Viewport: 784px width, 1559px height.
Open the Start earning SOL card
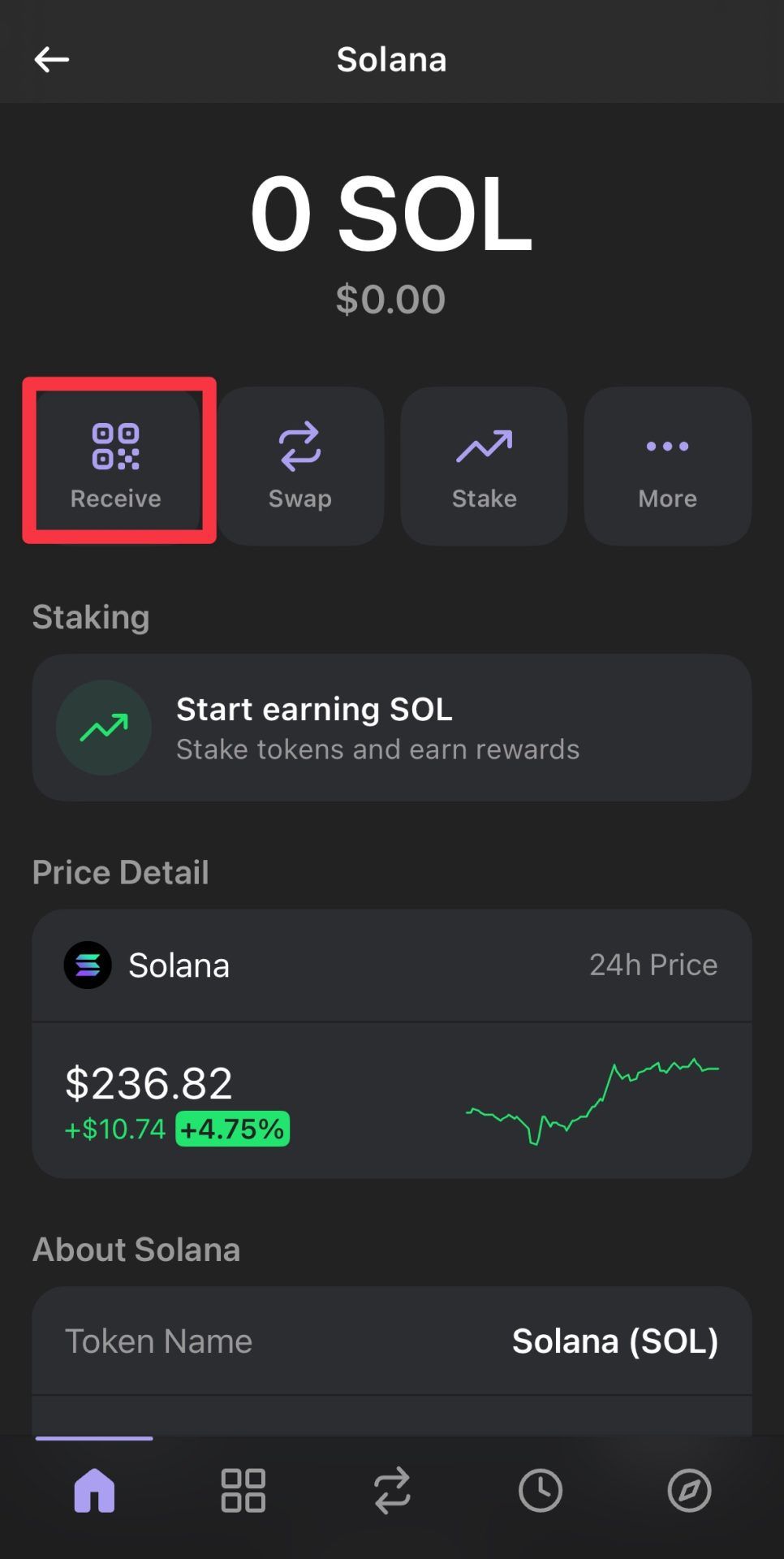[x=391, y=728]
